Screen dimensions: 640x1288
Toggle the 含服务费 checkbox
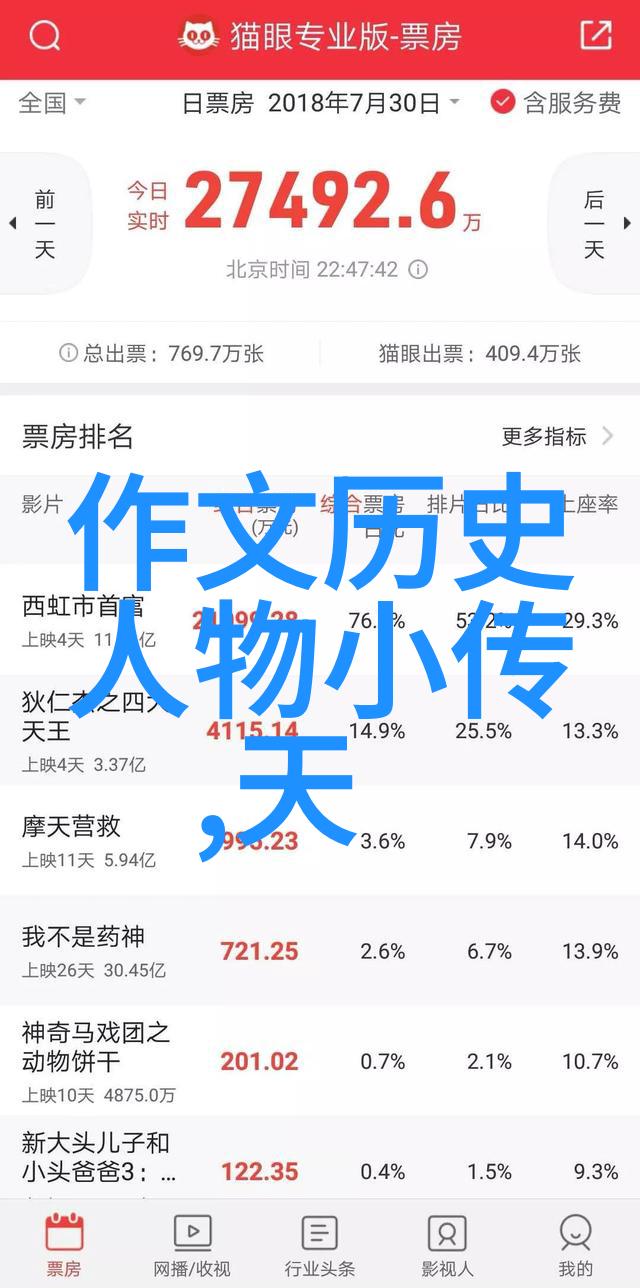pos(556,102)
